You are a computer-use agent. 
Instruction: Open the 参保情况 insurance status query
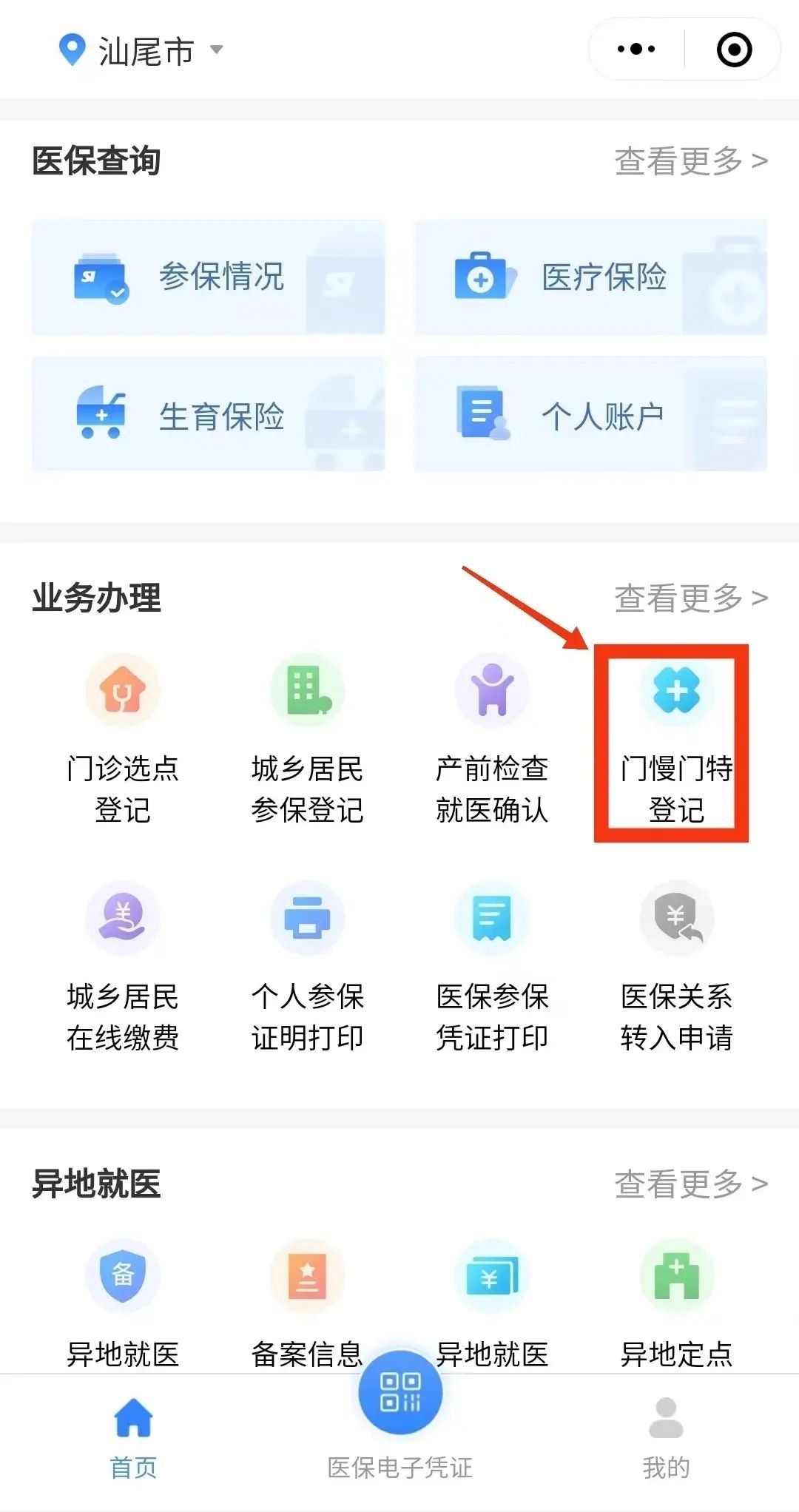208,277
